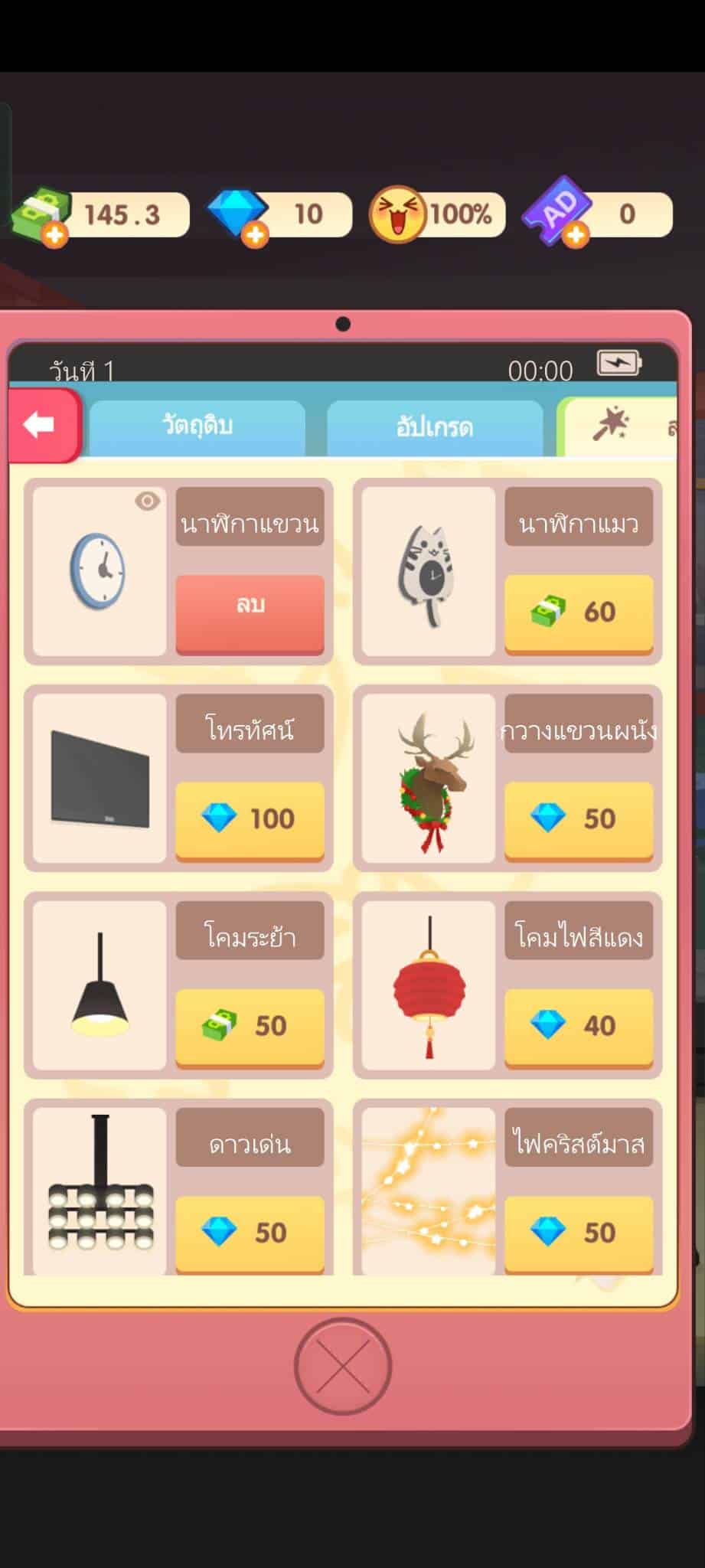Buy ไฟคริสต์มาส for 50 gems
Viewport: 705px width, 1568px height.
click(x=579, y=1234)
